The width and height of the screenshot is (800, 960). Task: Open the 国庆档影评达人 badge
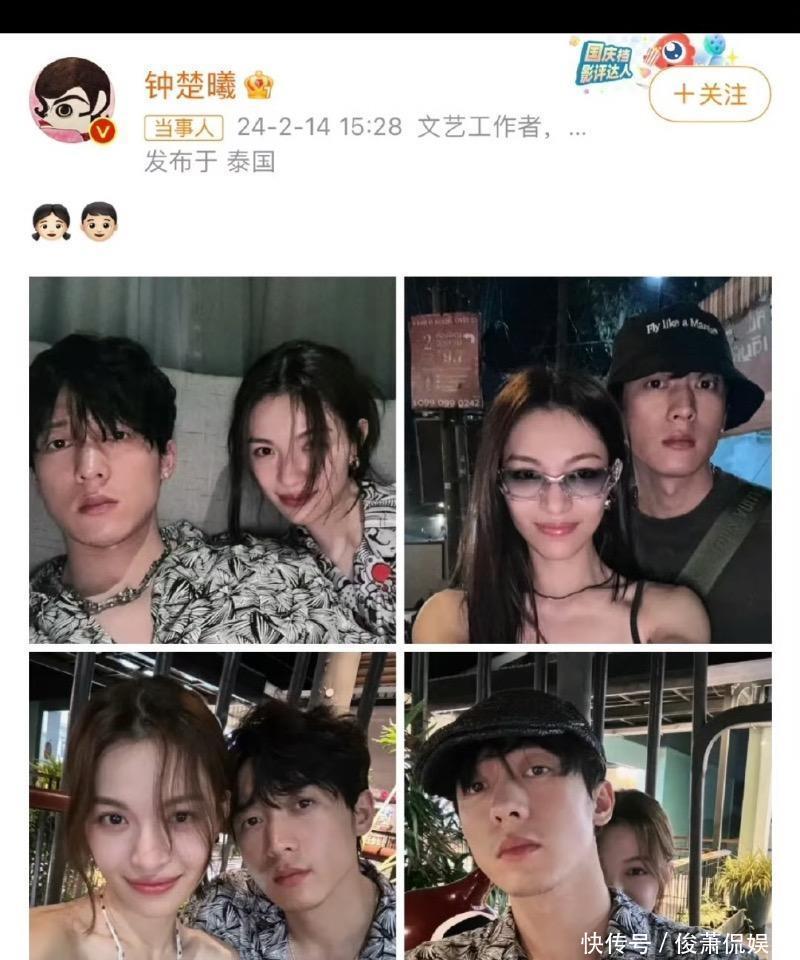(605, 60)
